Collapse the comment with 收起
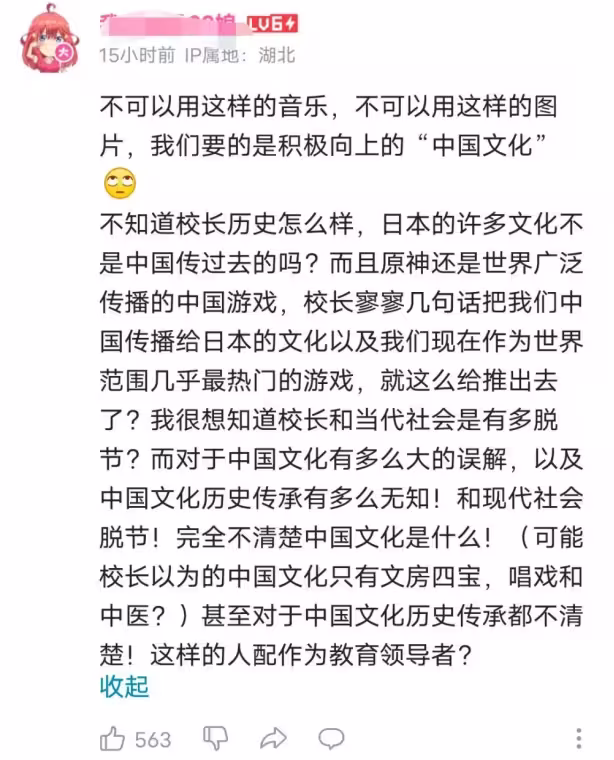Viewport: 614px width, 760px height. (124, 687)
